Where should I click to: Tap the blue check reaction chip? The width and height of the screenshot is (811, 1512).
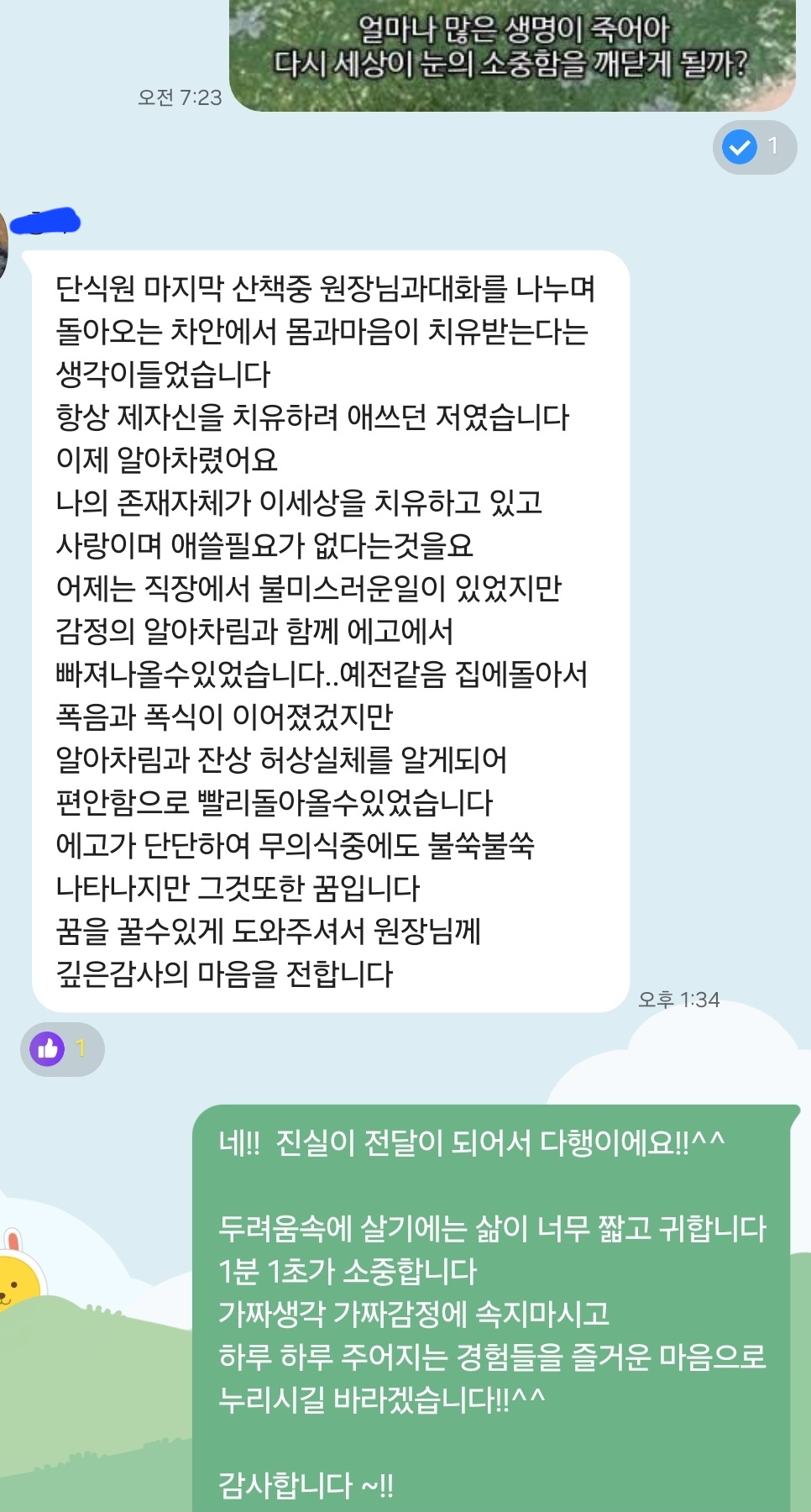(754, 148)
